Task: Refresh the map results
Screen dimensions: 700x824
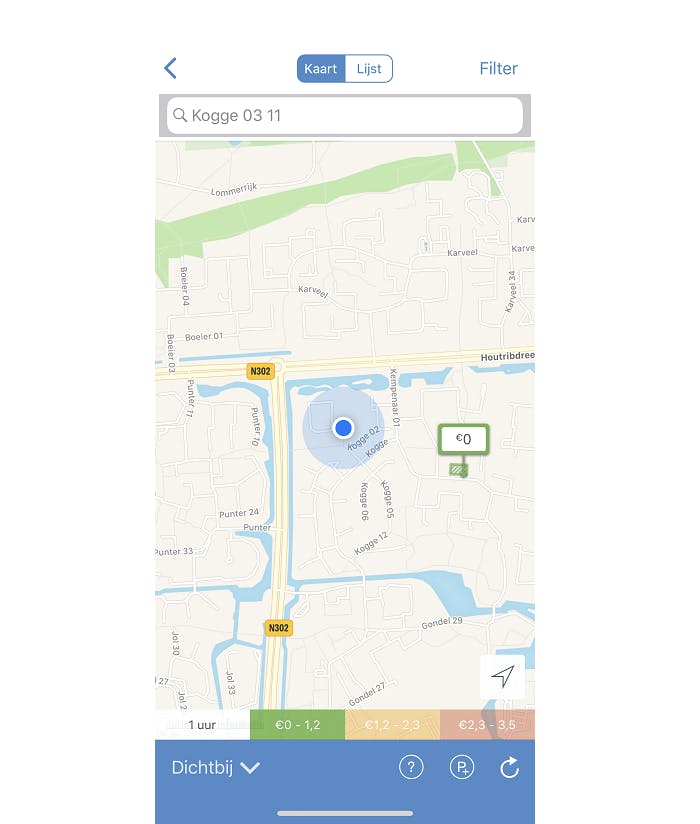Action: (x=509, y=768)
